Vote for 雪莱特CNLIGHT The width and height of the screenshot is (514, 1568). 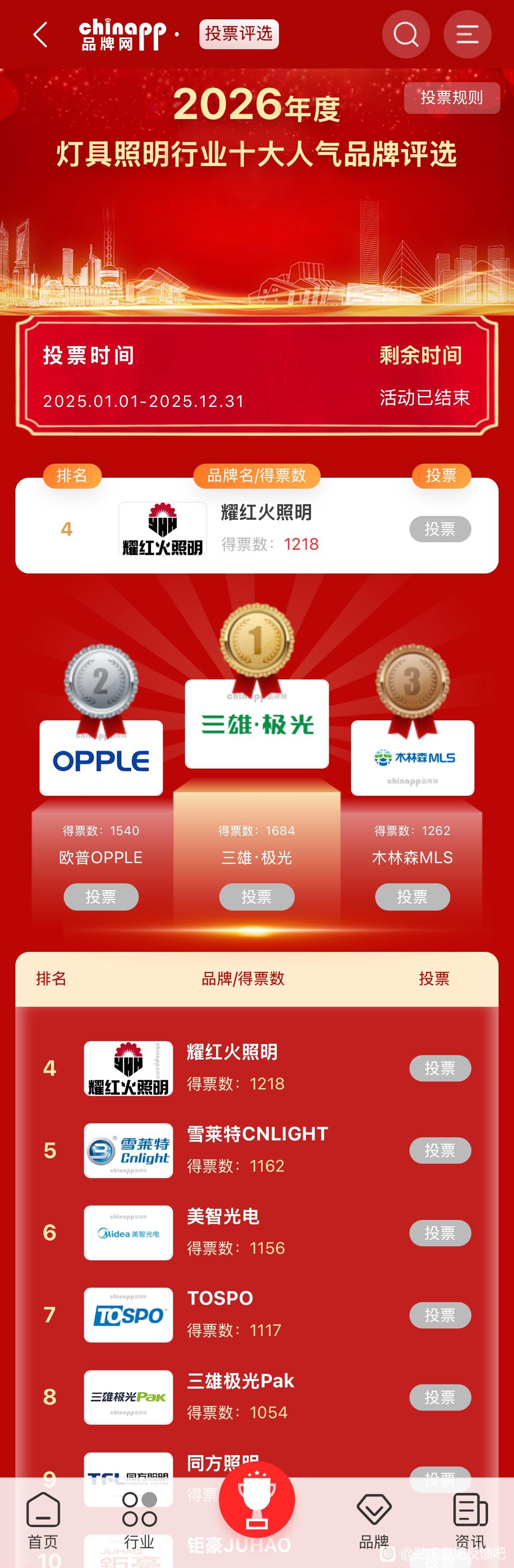[x=440, y=1150]
